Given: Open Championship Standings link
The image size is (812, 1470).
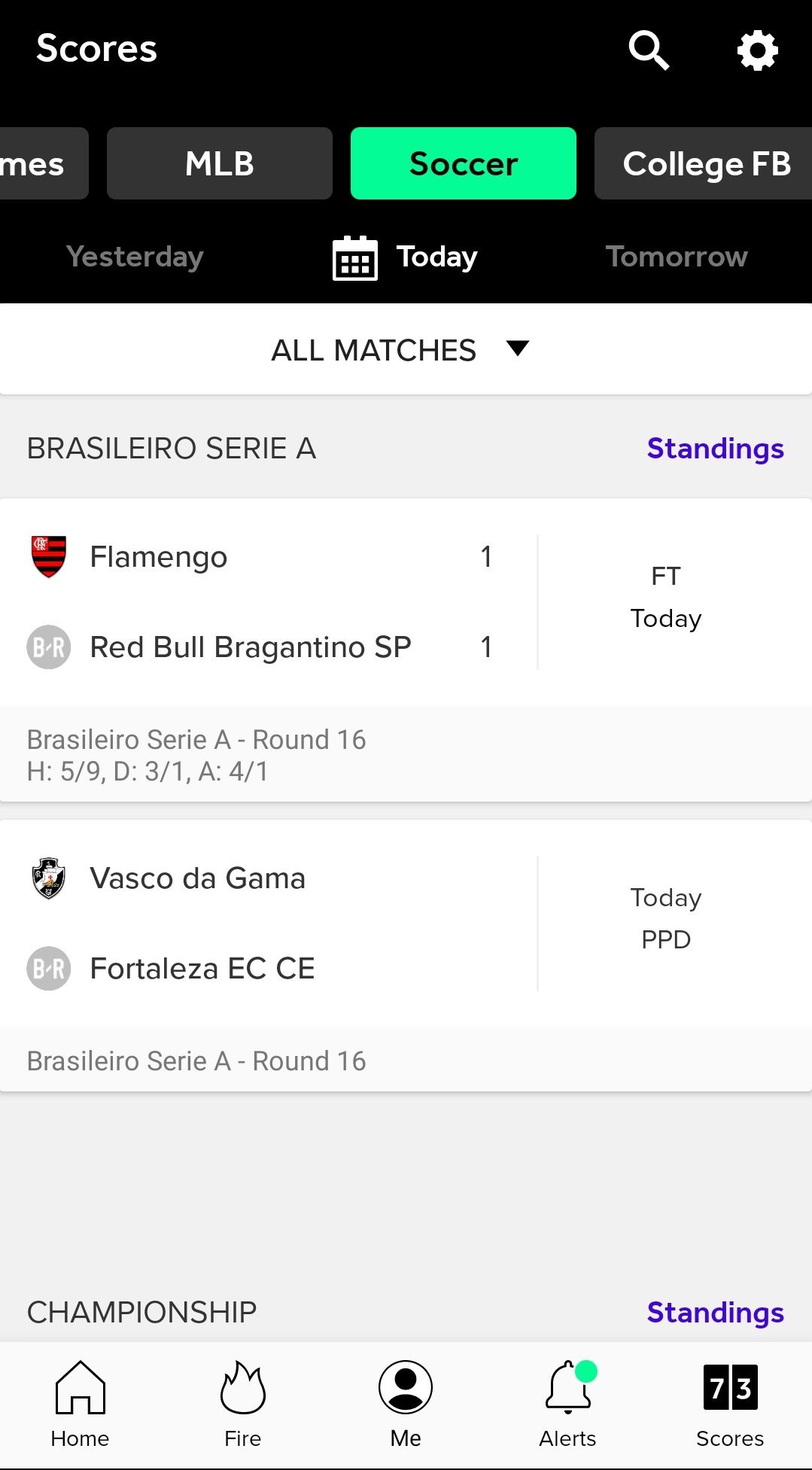Looking at the screenshot, I should point(715,1313).
